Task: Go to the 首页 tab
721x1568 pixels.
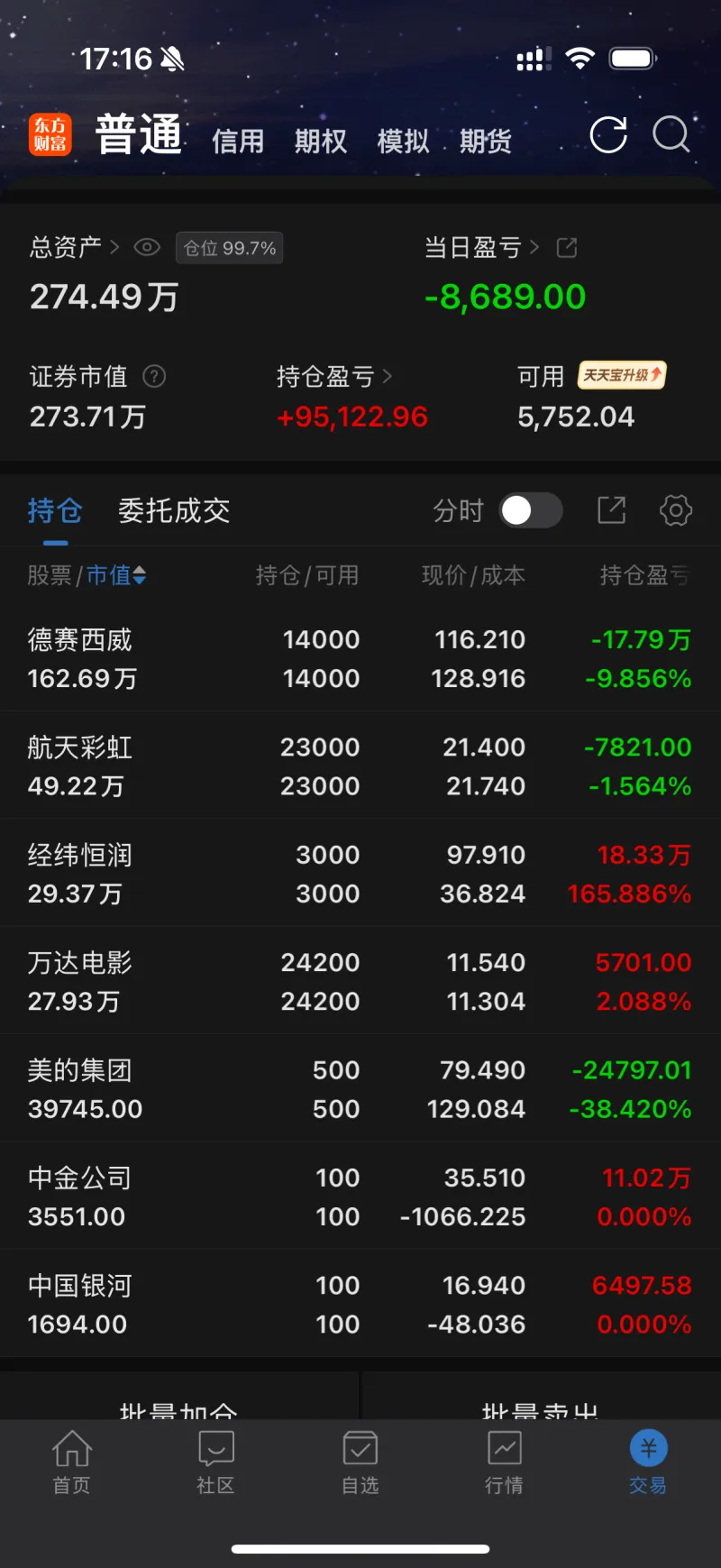Action: (72, 1462)
